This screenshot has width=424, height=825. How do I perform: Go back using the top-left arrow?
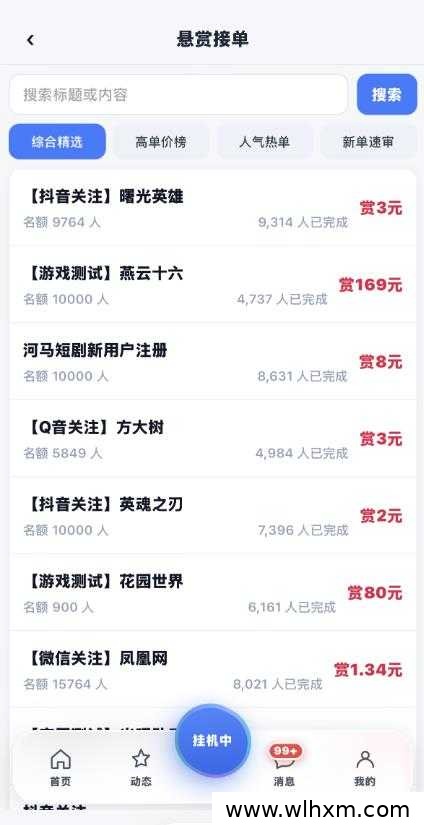pyautogui.click(x=30, y=40)
